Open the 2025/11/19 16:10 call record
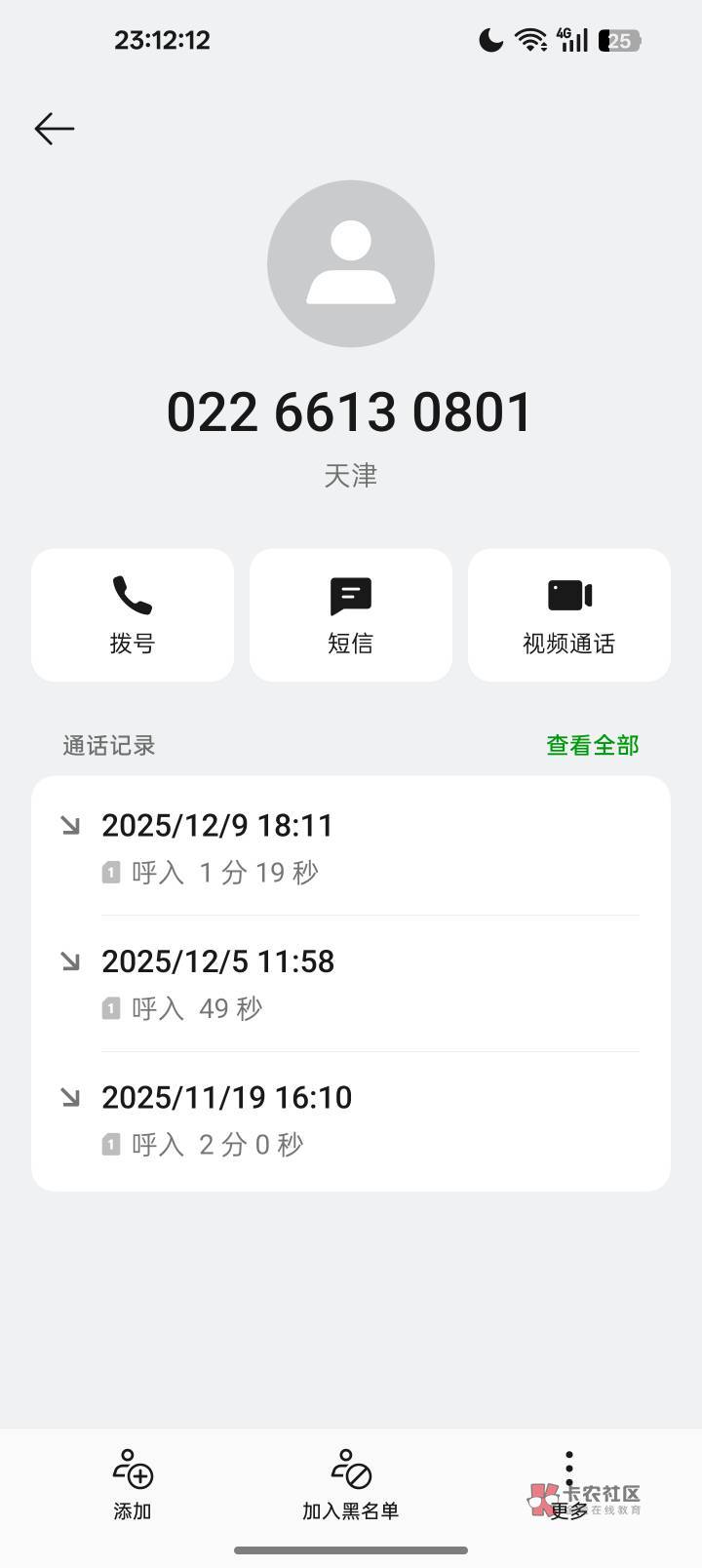Image resolution: width=702 pixels, height=1568 pixels. 351,1119
